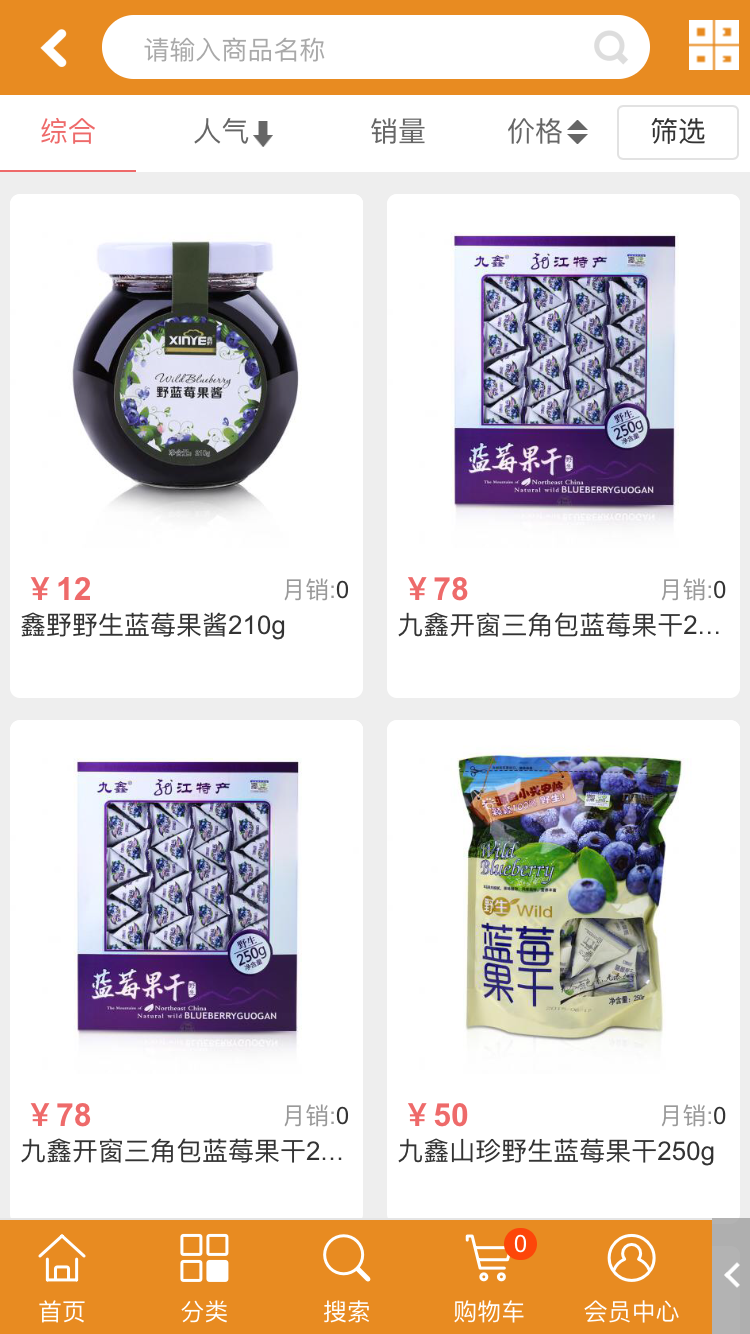Tap the side panel arrow handle
Viewport: 750px width, 1334px height.
[x=732, y=1275]
